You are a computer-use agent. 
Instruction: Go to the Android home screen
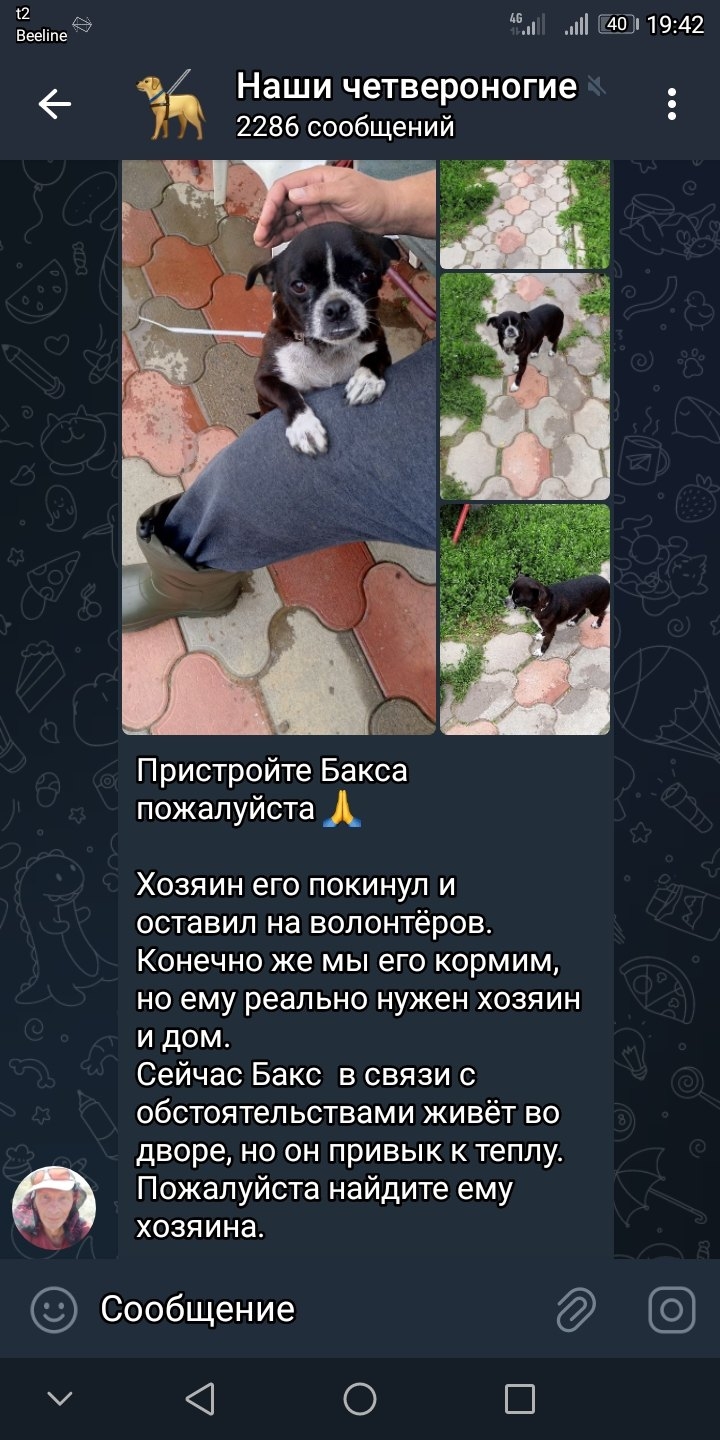click(x=360, y=1399)
